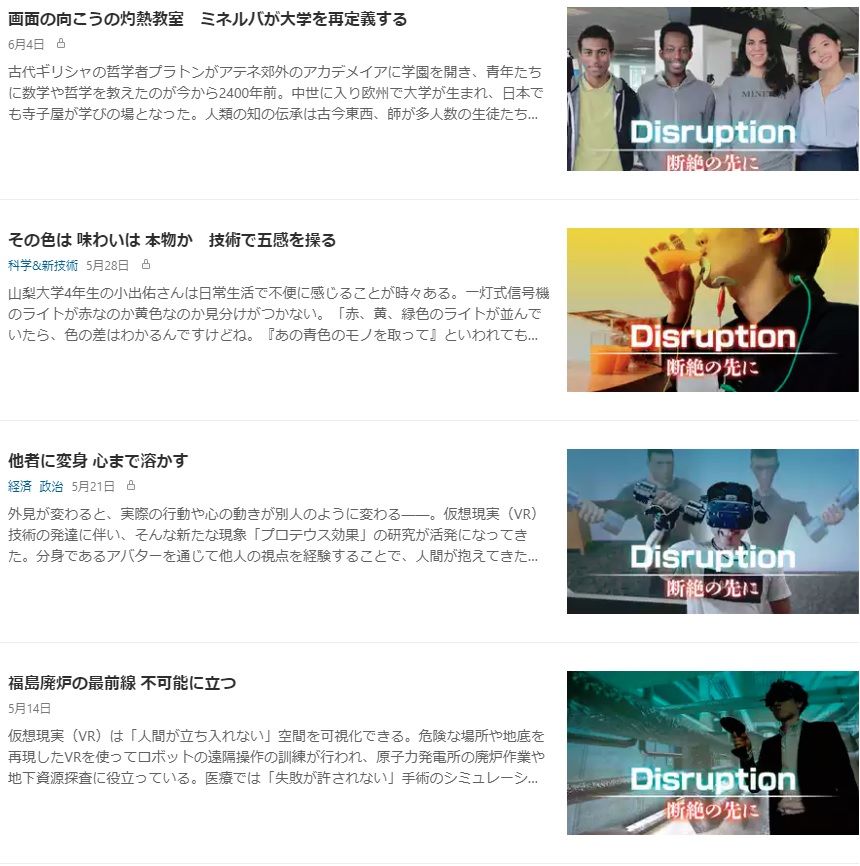Image resolution: width=860 pixels, height=866 pixels.
Task: Open the orange juice drinking thumbnail
Action: tap(712, 310)
